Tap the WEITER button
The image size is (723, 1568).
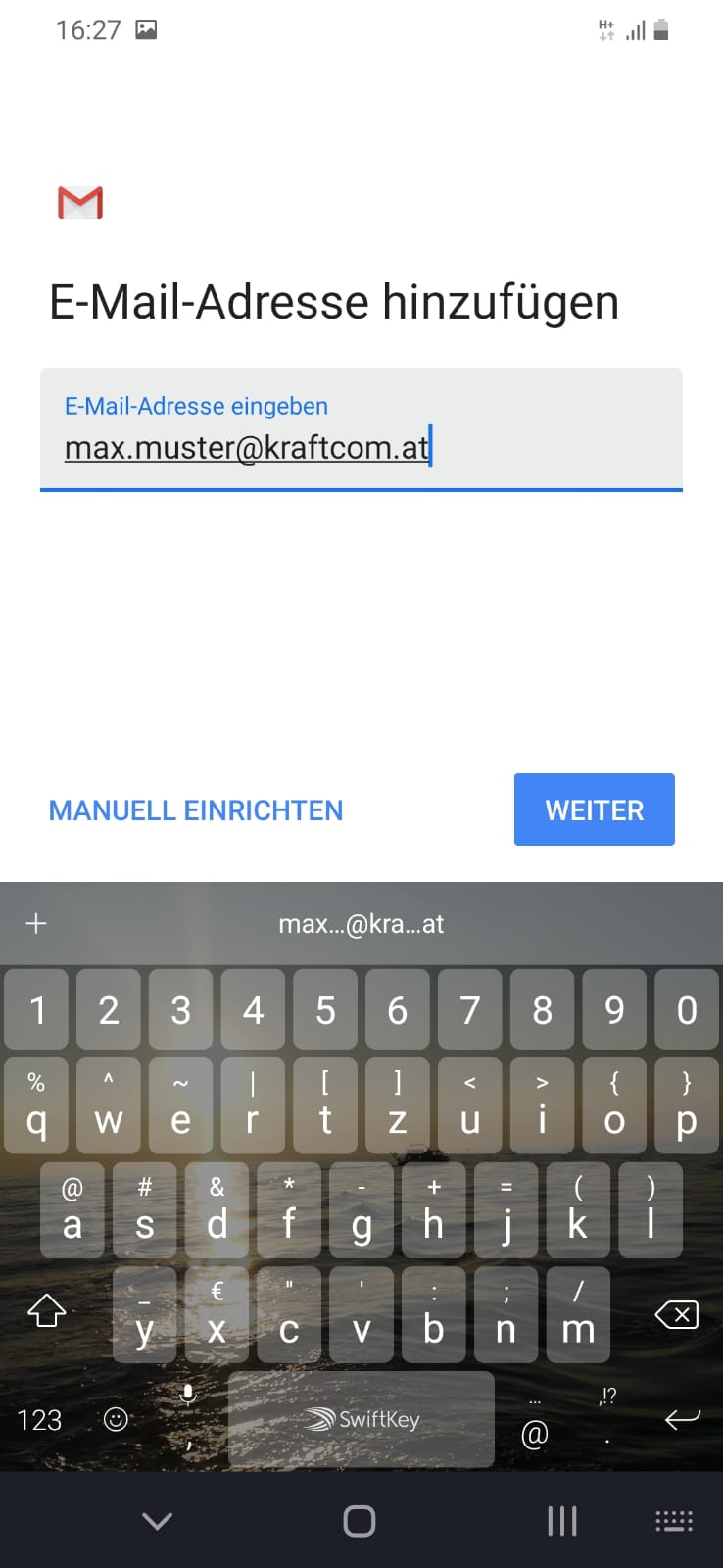[x=594, y=809]
